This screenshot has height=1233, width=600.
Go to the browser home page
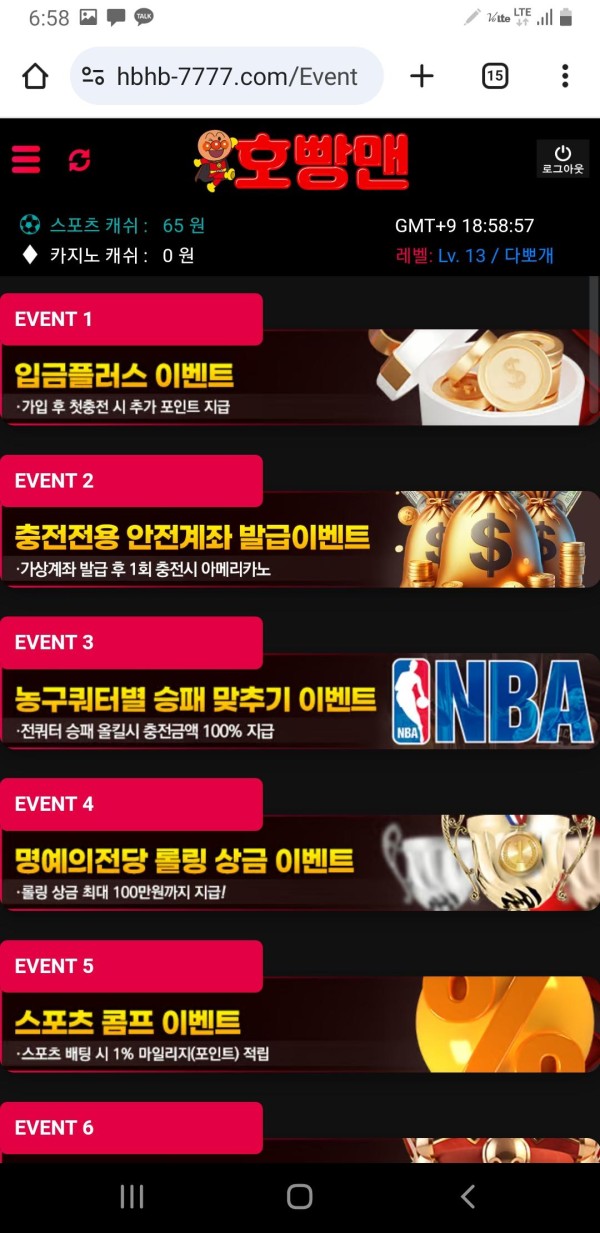point(35,76)
